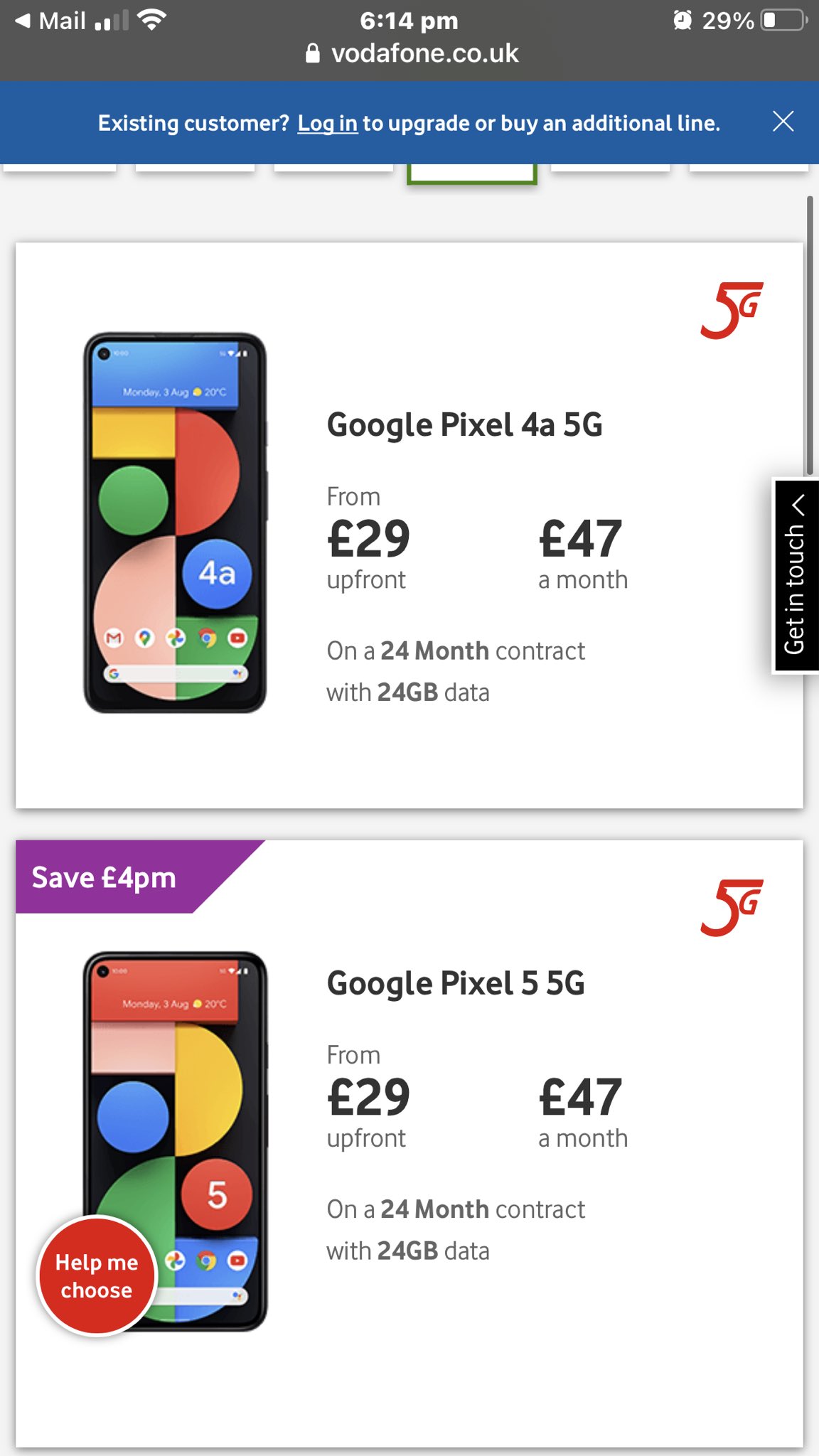Dismiss the existing customer banner
The image size is (819, 1456).
[x=783, y=122]
